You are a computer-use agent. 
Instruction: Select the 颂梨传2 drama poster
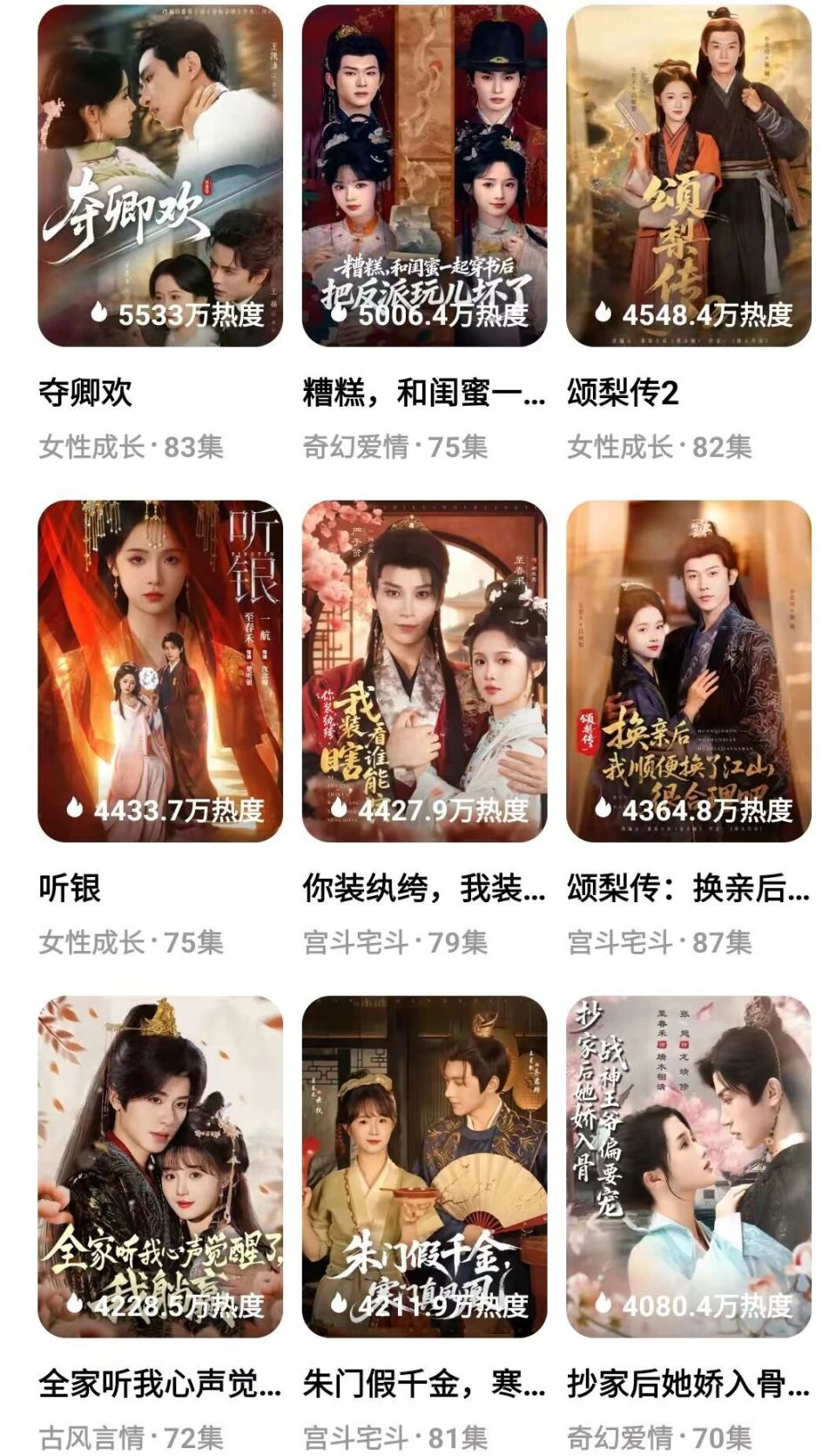point(688,177)
